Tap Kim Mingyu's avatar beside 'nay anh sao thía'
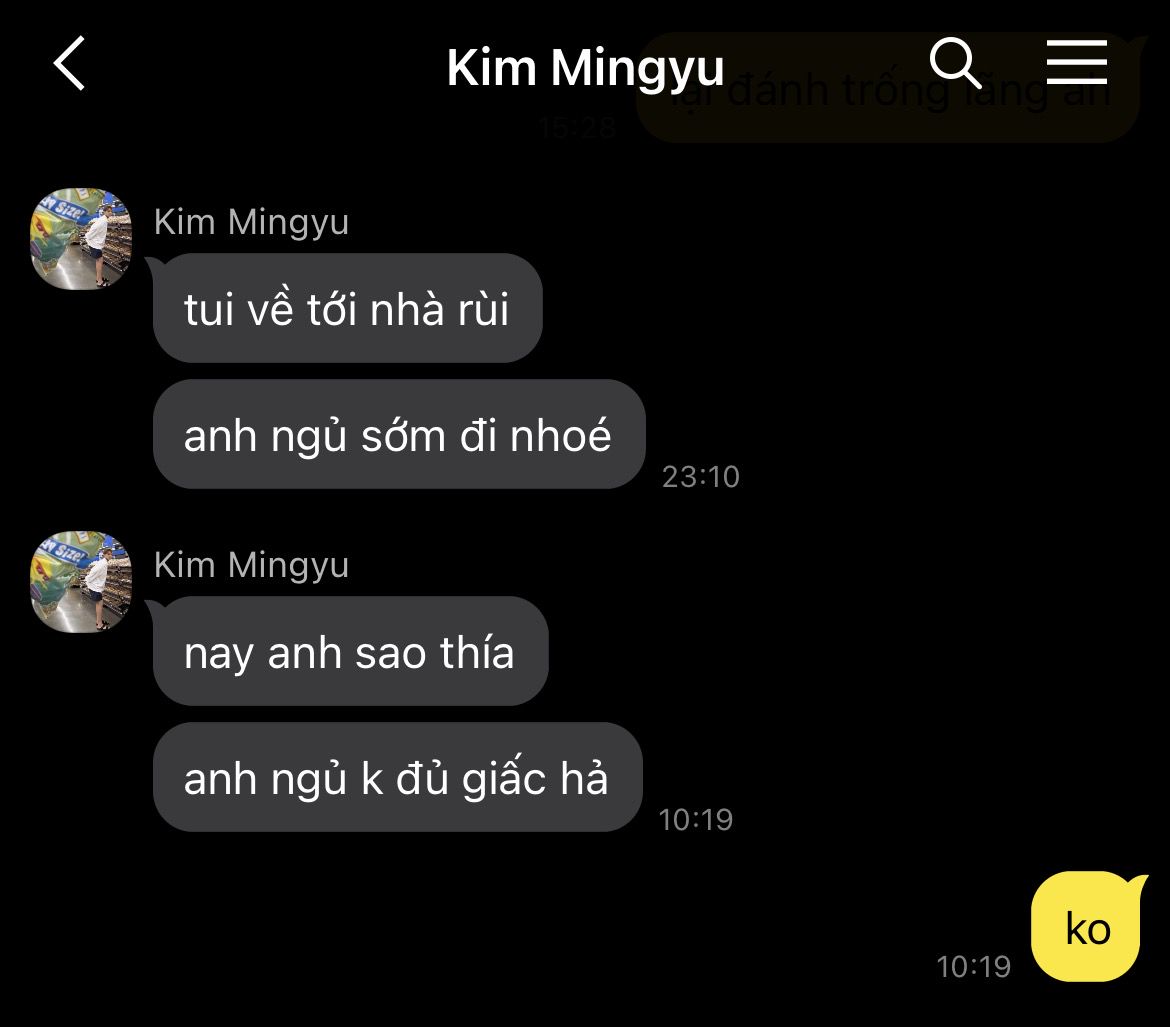The width and height of the screenshot is (1170, 1027). click(82, 582)
